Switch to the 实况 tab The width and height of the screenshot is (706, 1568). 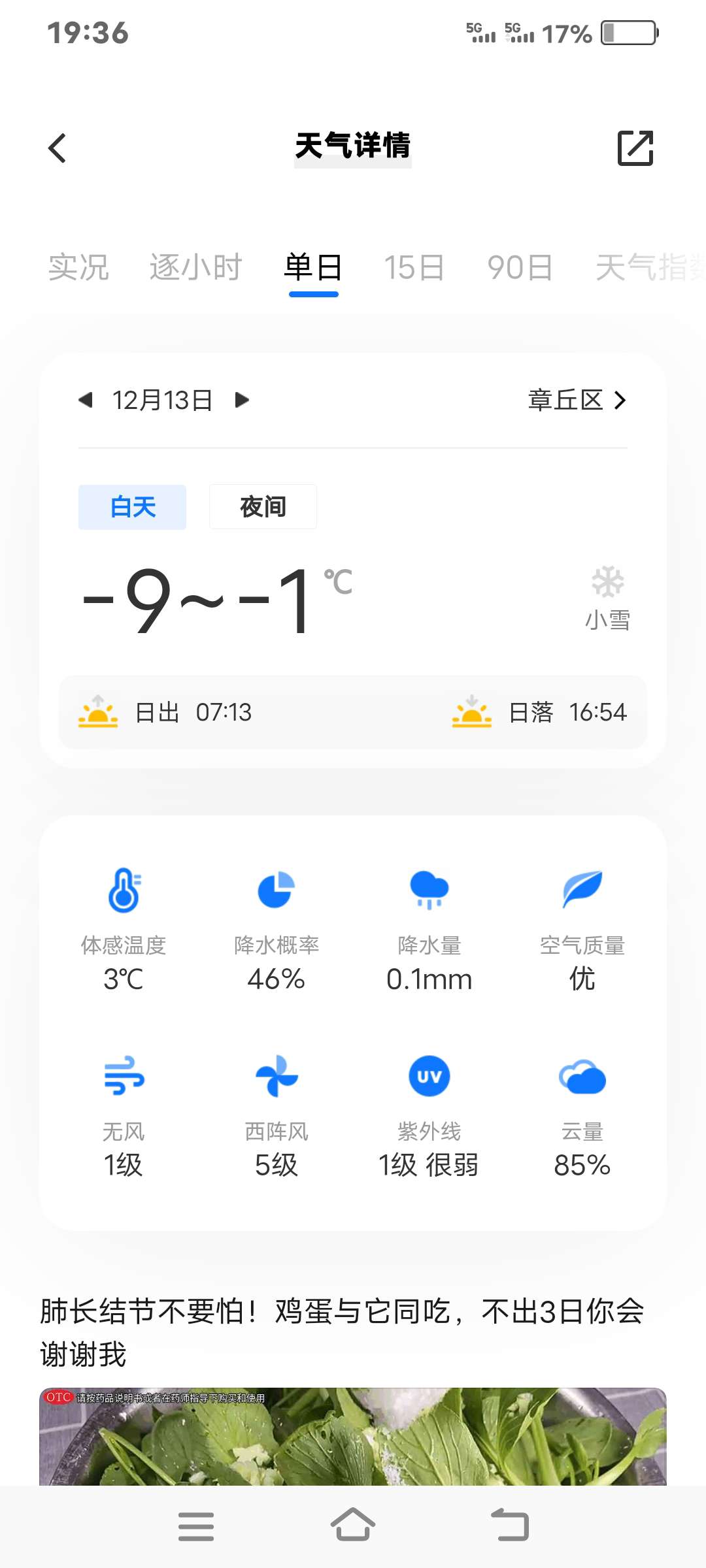tap(78, 267)
